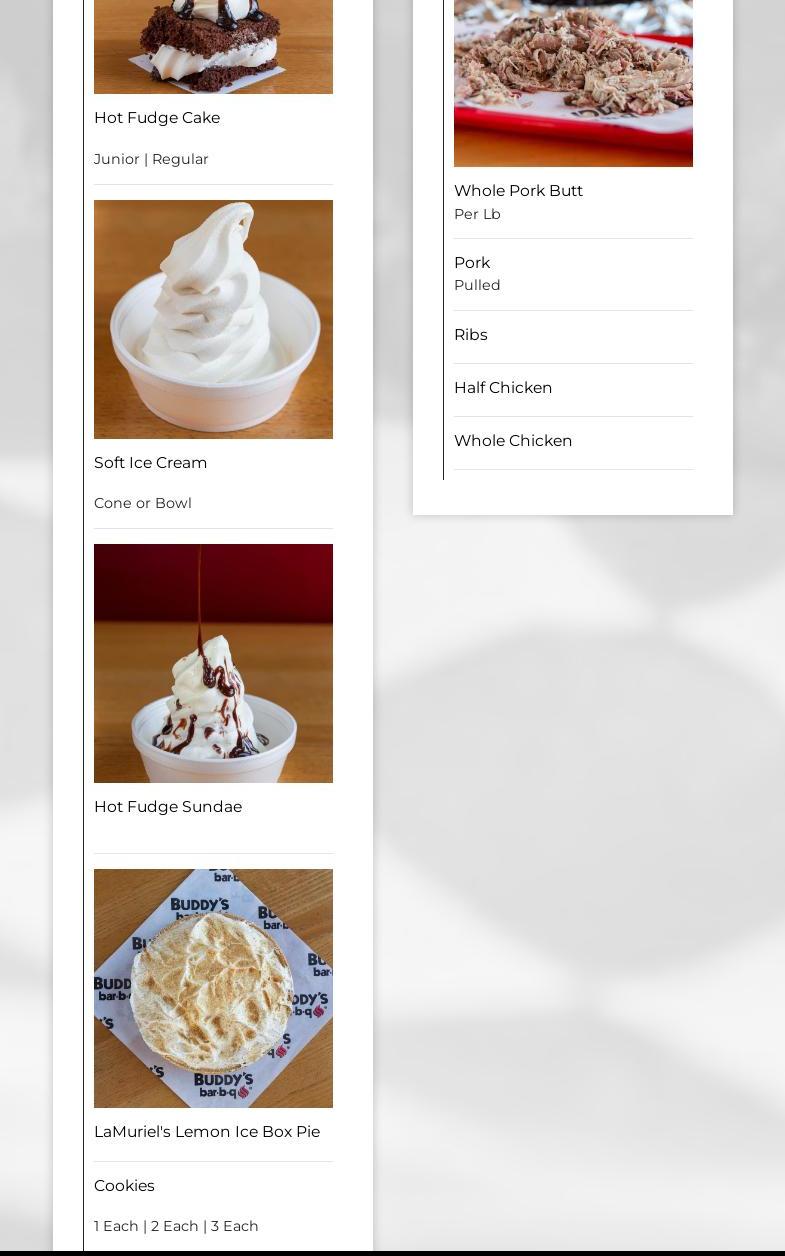Open the Soft Ice Cream photo
Screen dimensions: 785x1256
coord(213,319)
